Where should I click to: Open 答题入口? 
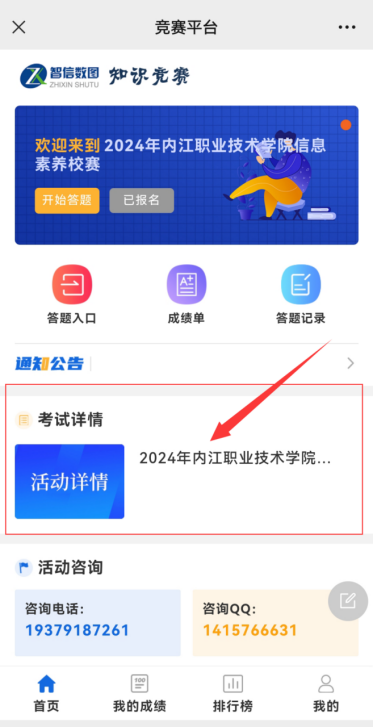(x=72, y=294)
